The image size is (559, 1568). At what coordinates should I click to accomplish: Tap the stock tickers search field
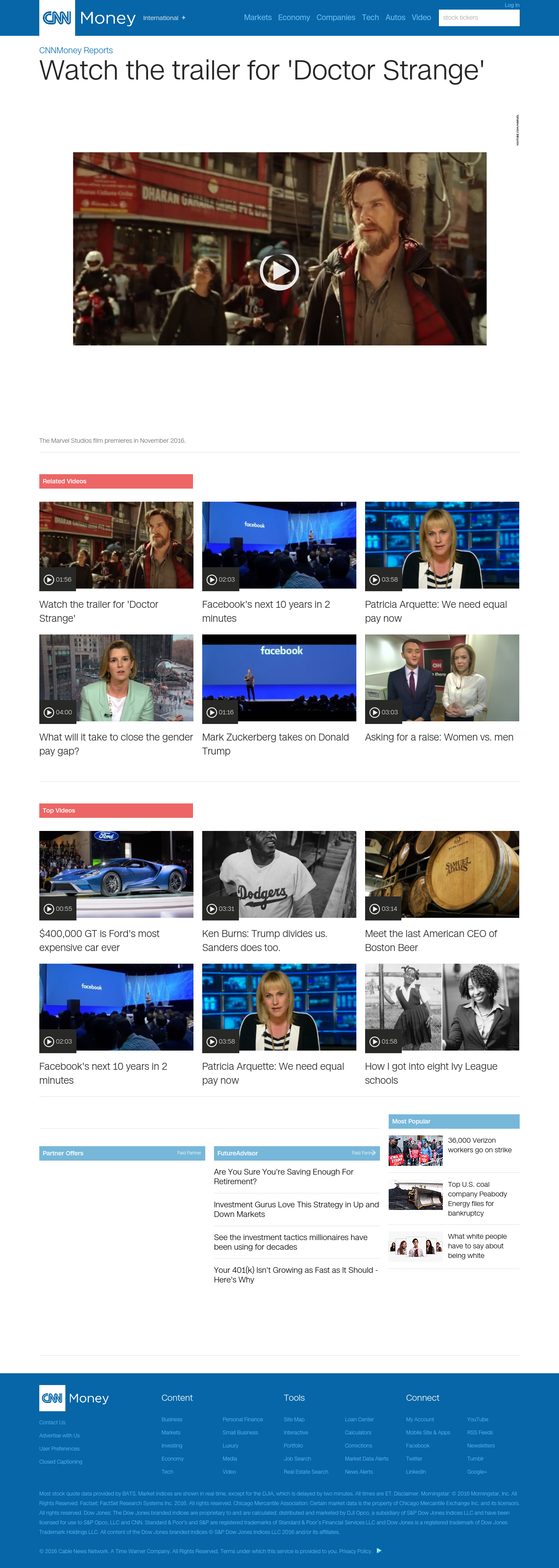pyautogui.click(x=479, y=17)
